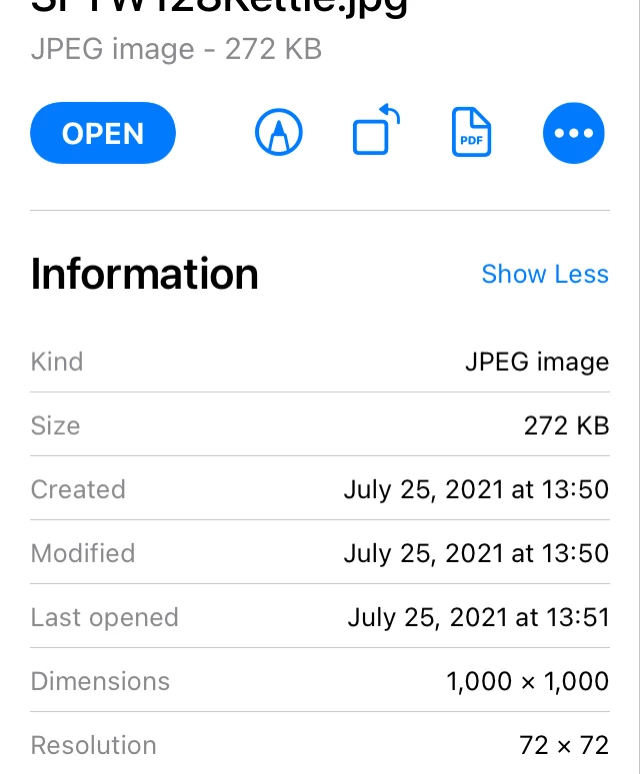Tap the blue OPEN button
This screenshot has height=774, width=640.
[103, 134]
